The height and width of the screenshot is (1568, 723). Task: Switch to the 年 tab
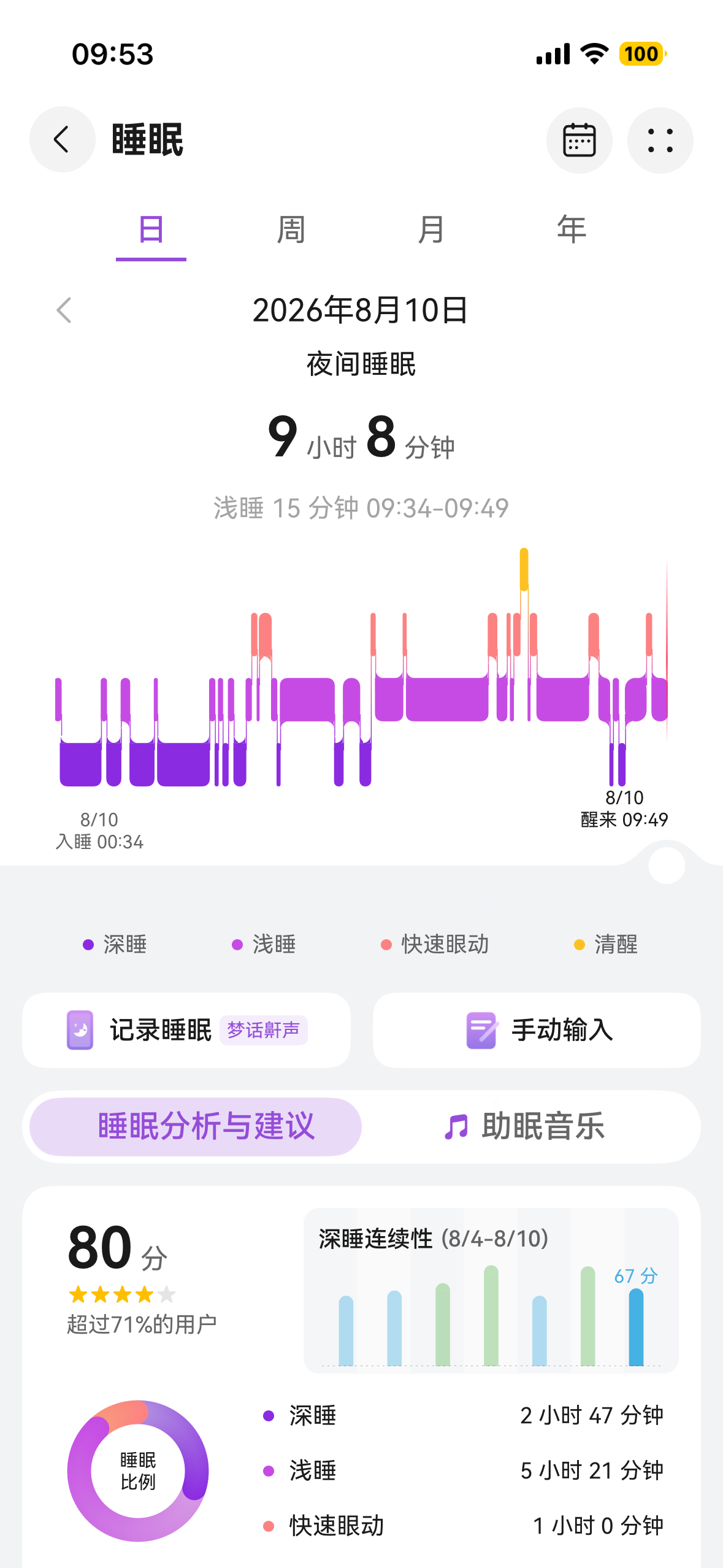(x=572, y=230)
